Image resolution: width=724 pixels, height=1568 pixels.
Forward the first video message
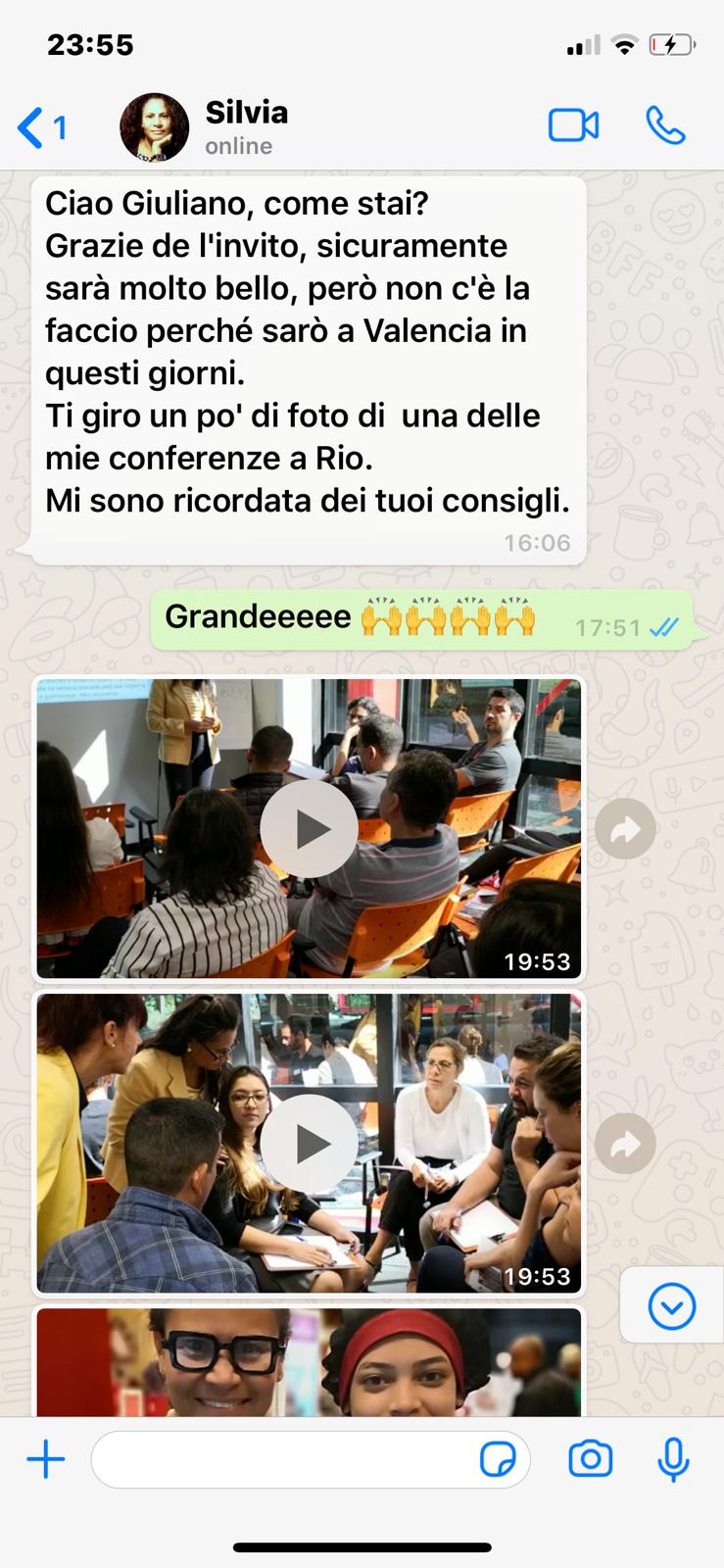[x=625, y=829]
